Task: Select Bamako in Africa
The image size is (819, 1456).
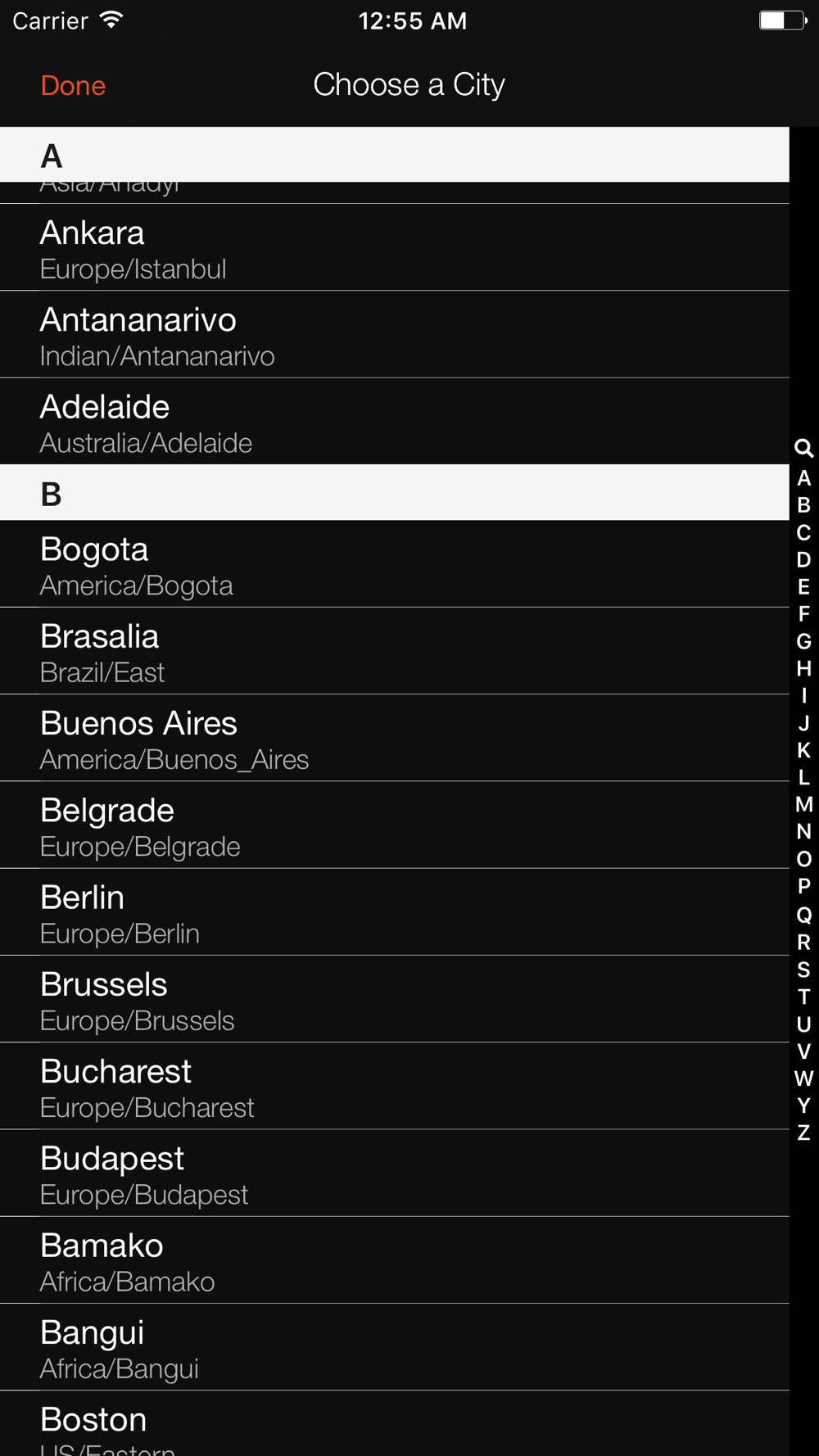Action: [395, 1260]
